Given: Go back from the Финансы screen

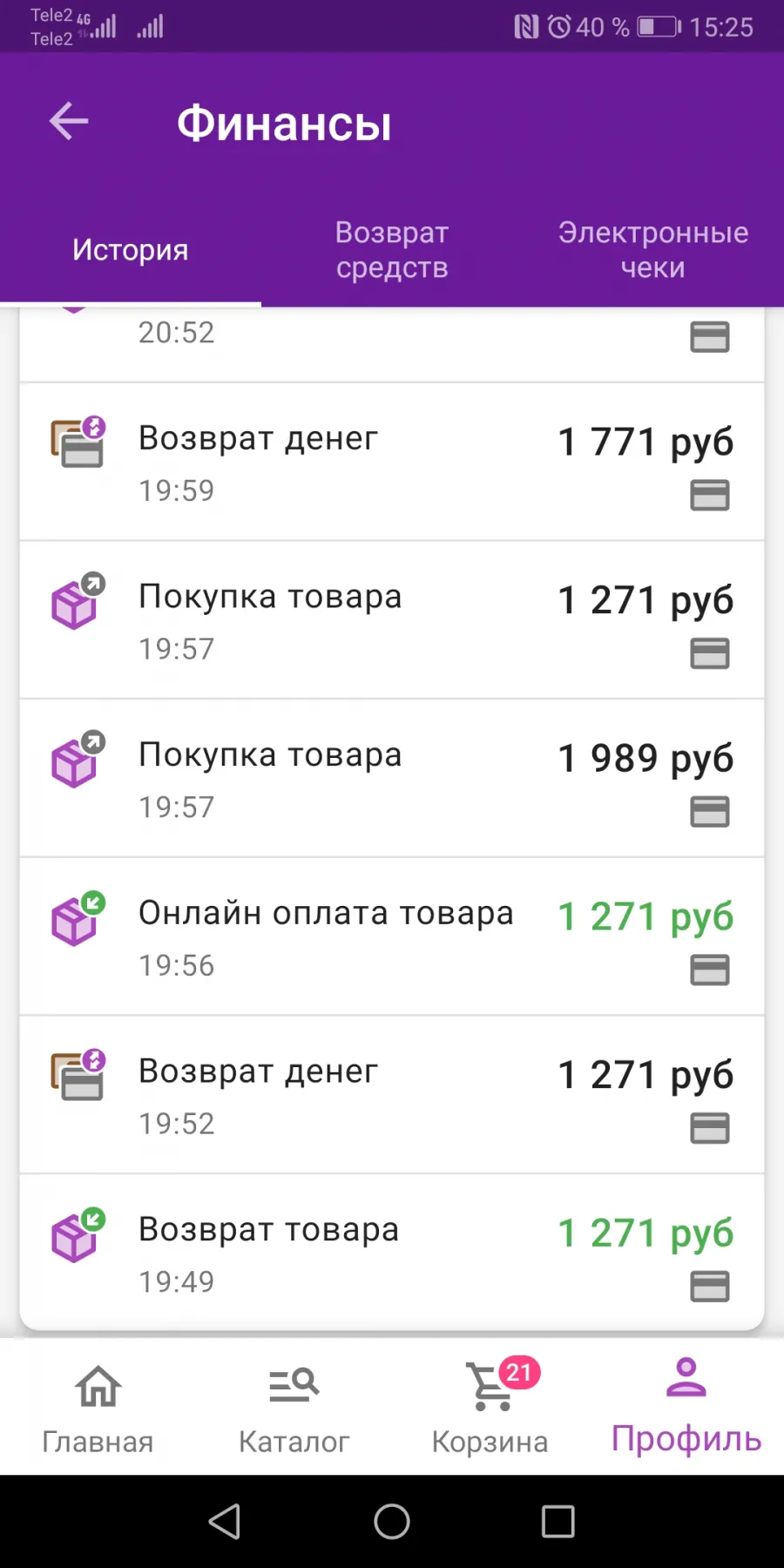Looking at the screenshot, I should coord(69,121).
